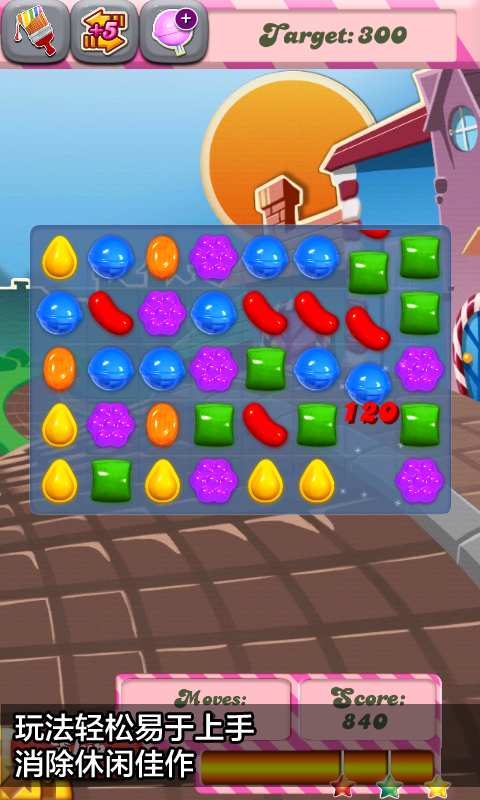This screenshot has width=480, height=800.
Task: Use the +5 extra moves booster
Action: [104, 31]
